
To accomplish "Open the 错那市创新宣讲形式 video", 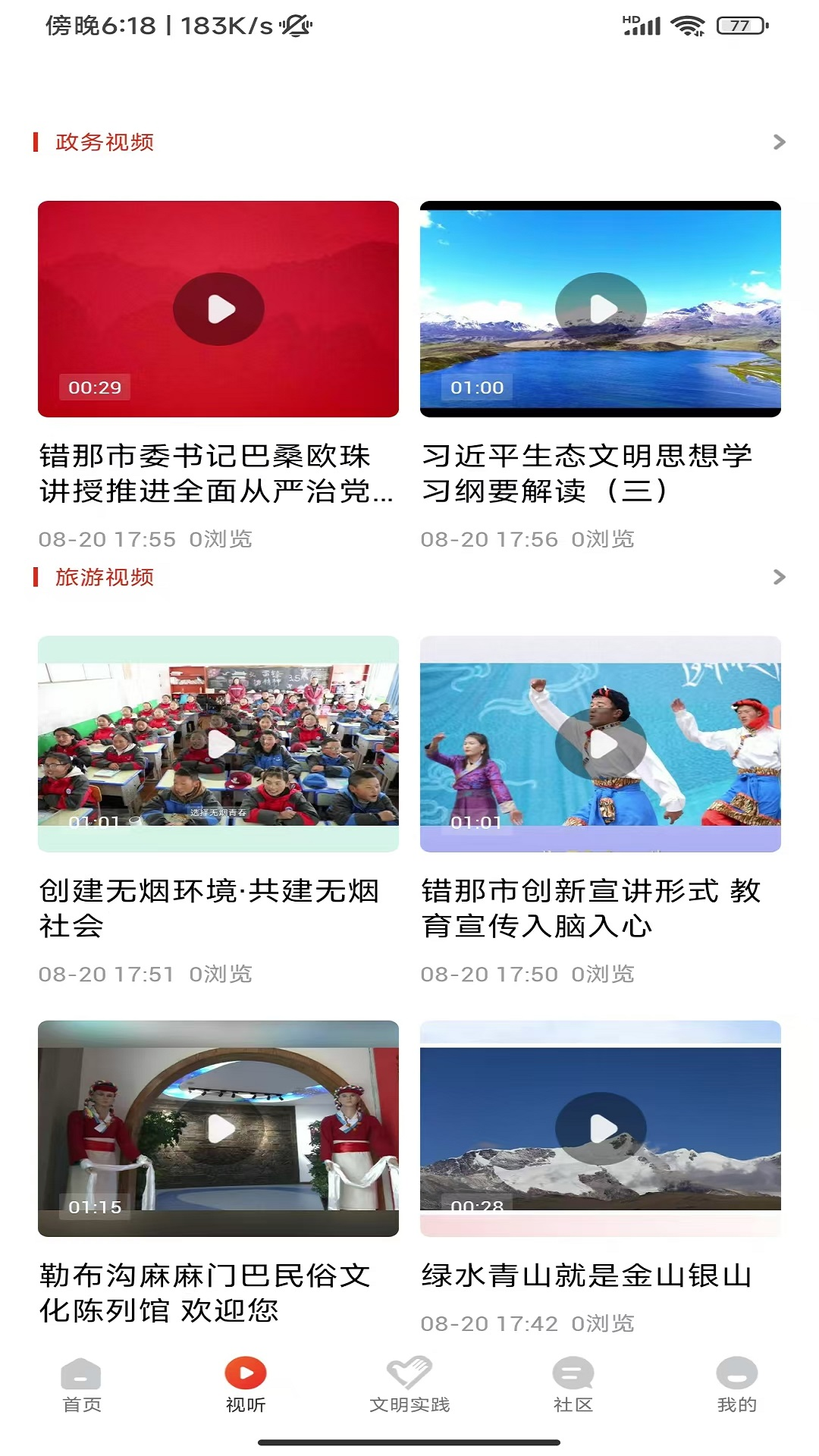I will [601, 745].
